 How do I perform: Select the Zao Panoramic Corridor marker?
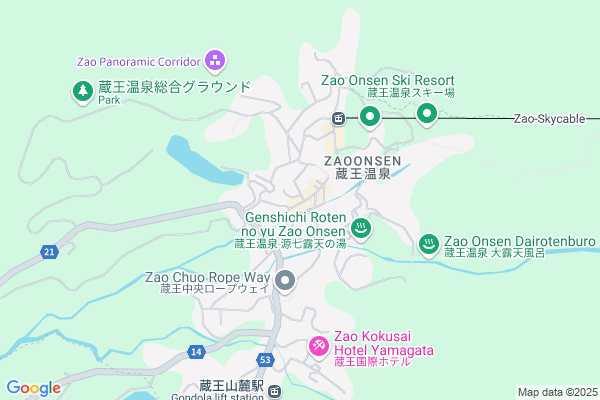point(215,61)
